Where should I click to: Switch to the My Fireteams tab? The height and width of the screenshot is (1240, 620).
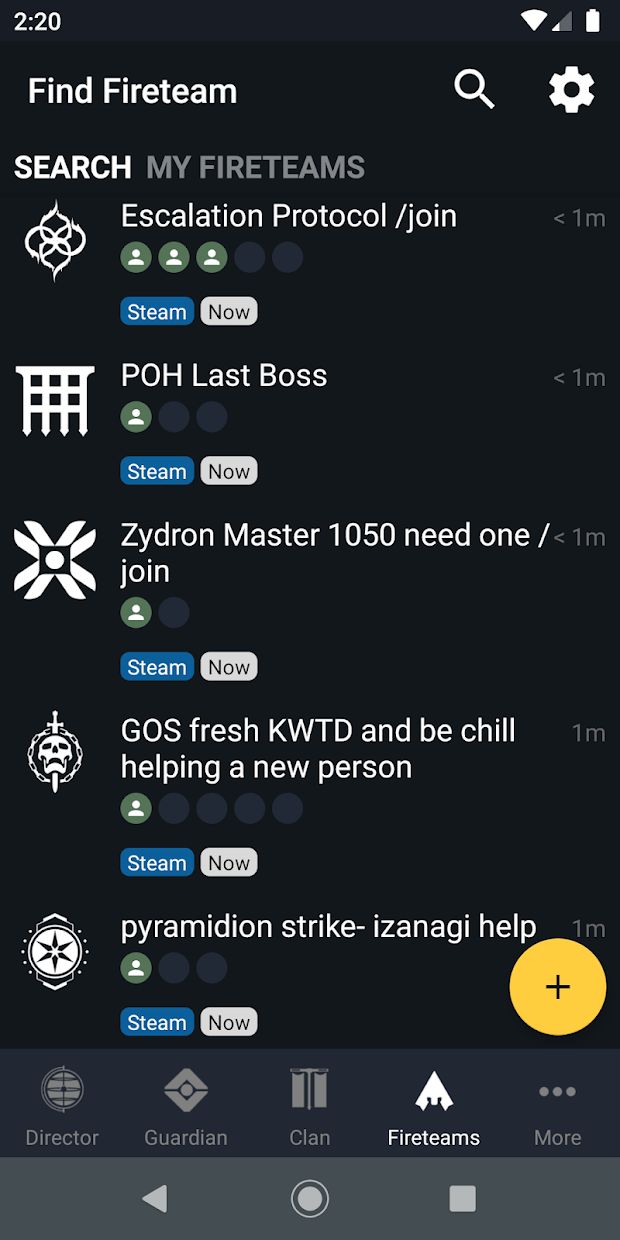point(255,167)
